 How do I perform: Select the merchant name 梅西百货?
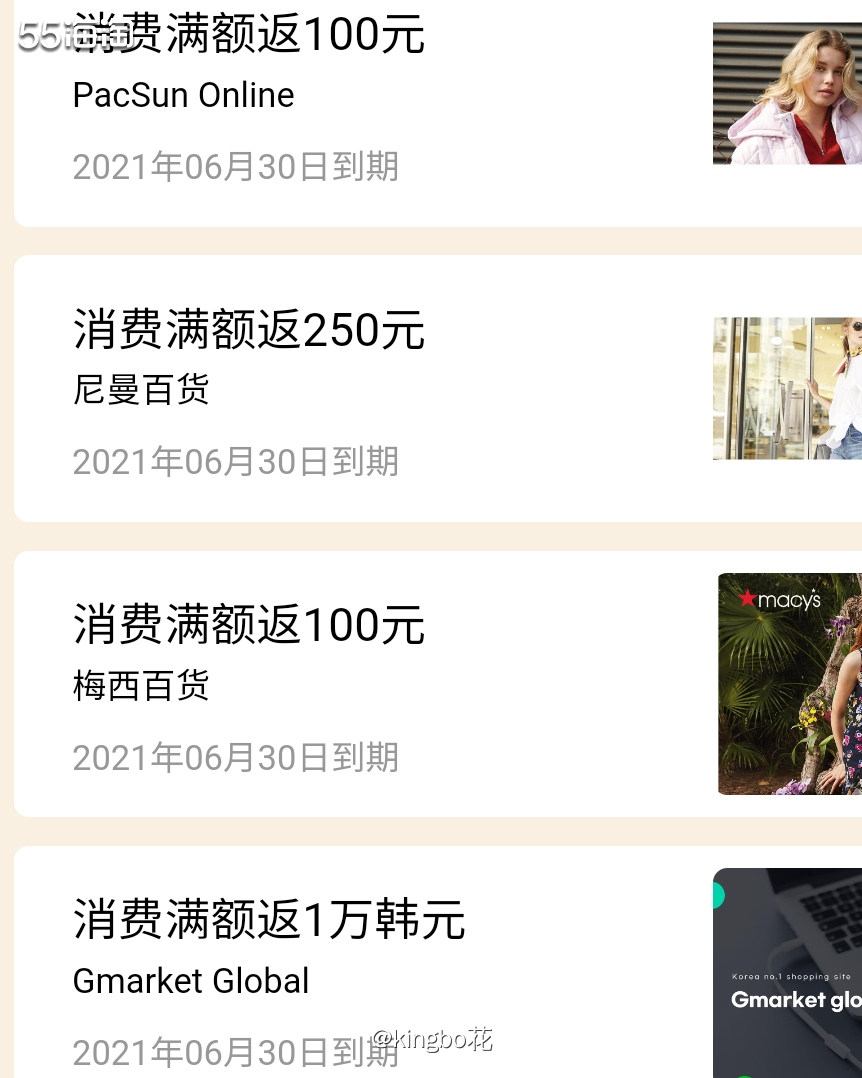[141, 687]
